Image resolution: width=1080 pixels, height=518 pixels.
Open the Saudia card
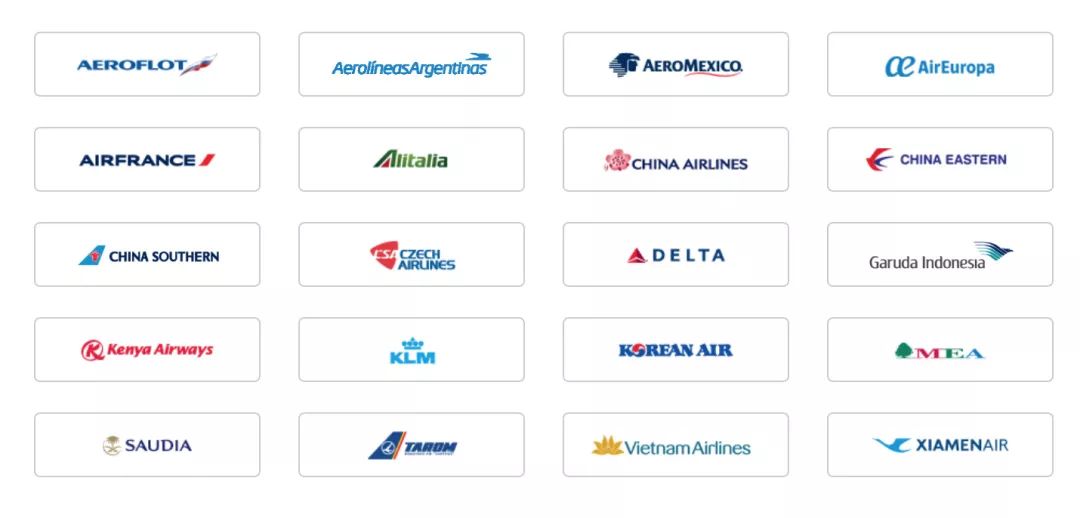(147, 445)
